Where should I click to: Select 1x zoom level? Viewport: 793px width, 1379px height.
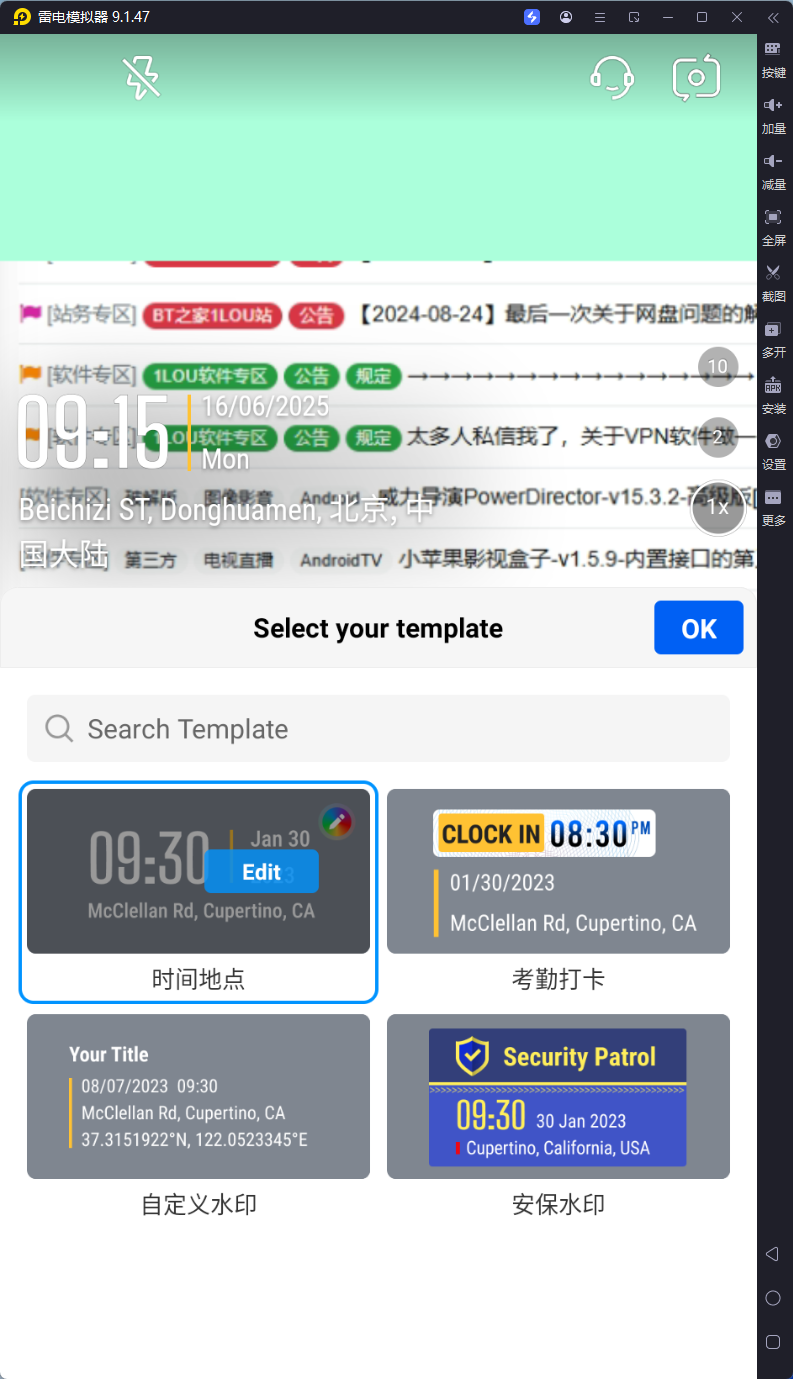click(x=717, y=508)
